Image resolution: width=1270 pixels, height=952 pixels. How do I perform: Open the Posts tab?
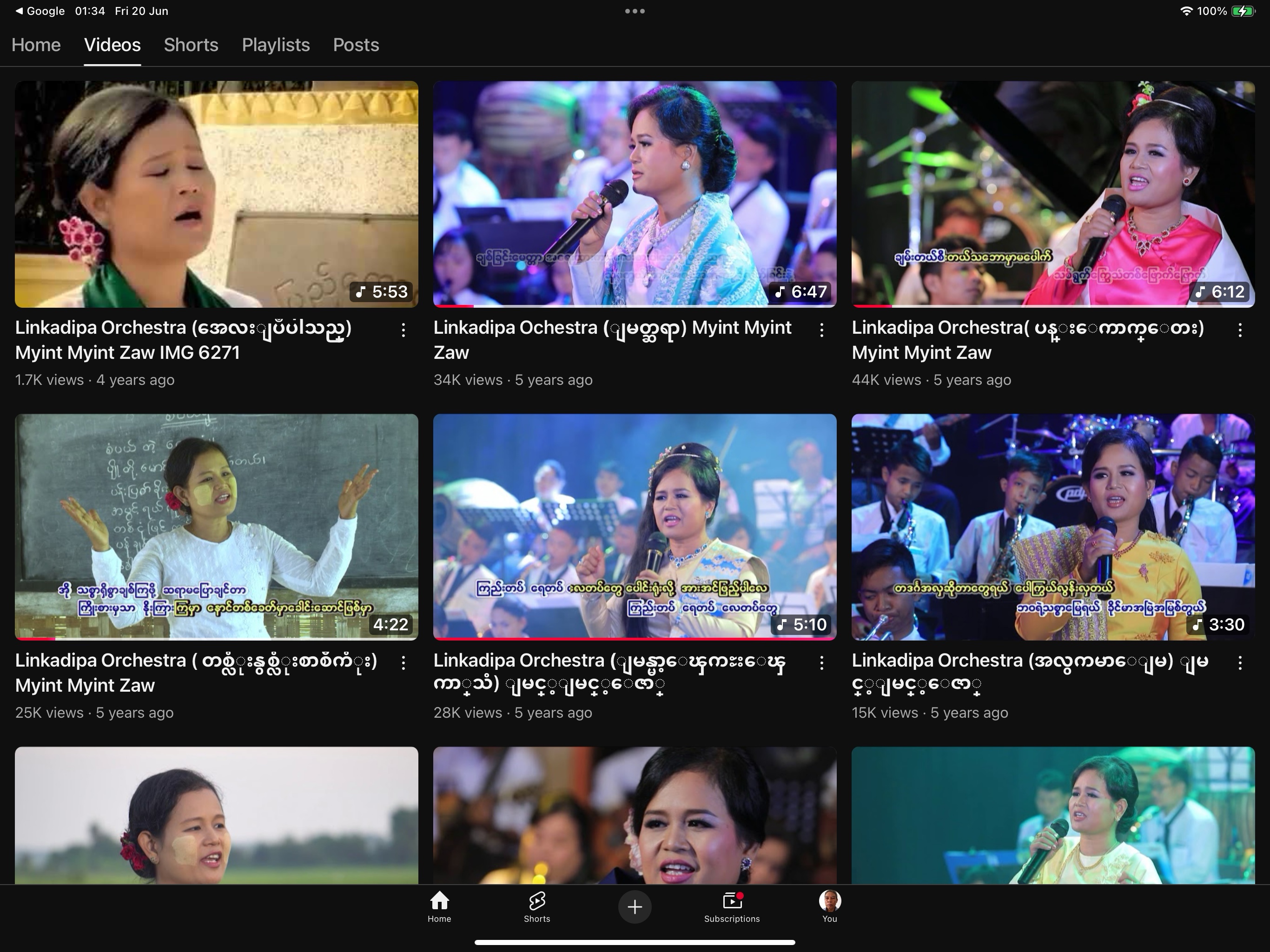click(x=356, y=45)
